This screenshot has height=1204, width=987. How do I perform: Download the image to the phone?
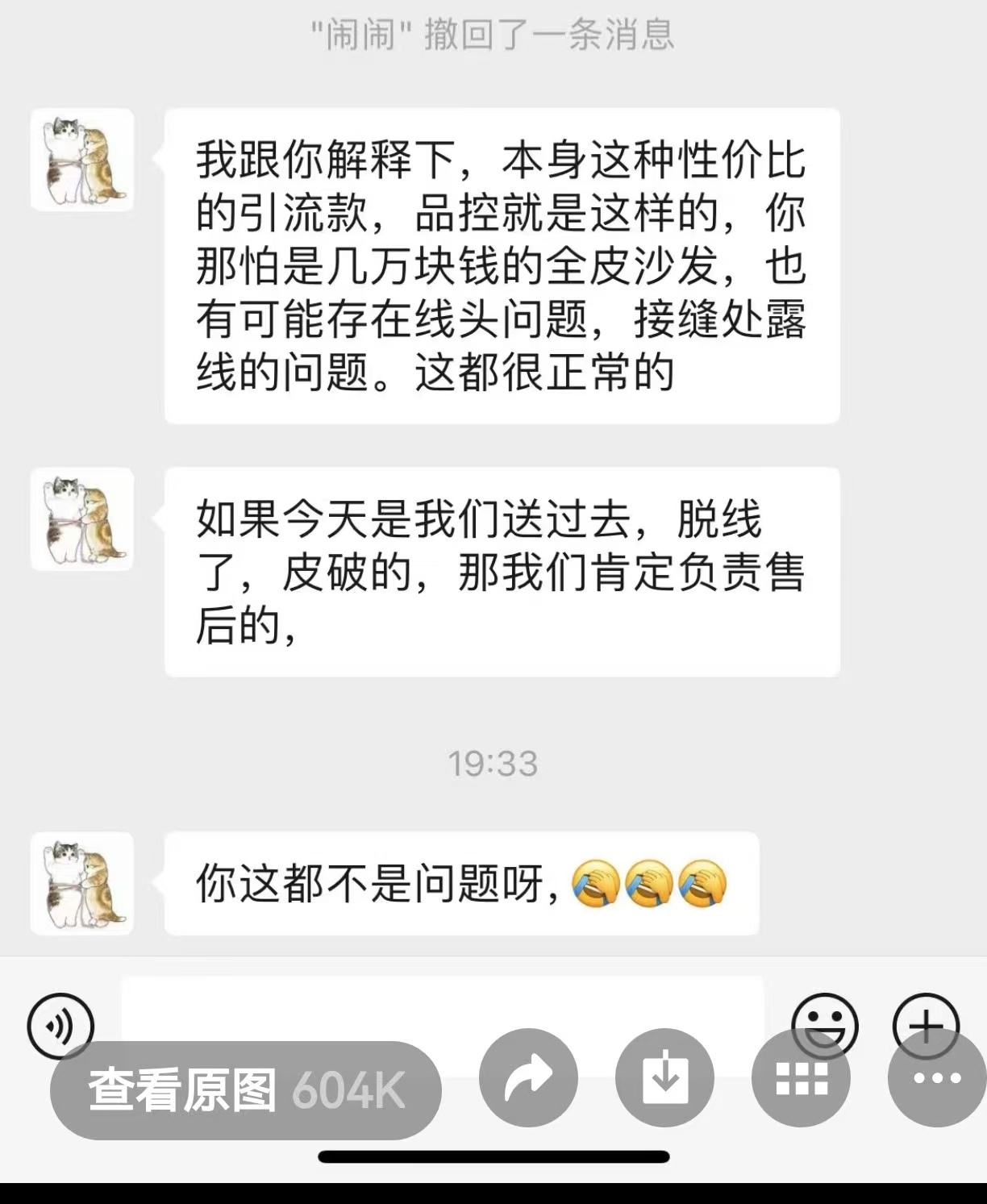(664, 1078)
